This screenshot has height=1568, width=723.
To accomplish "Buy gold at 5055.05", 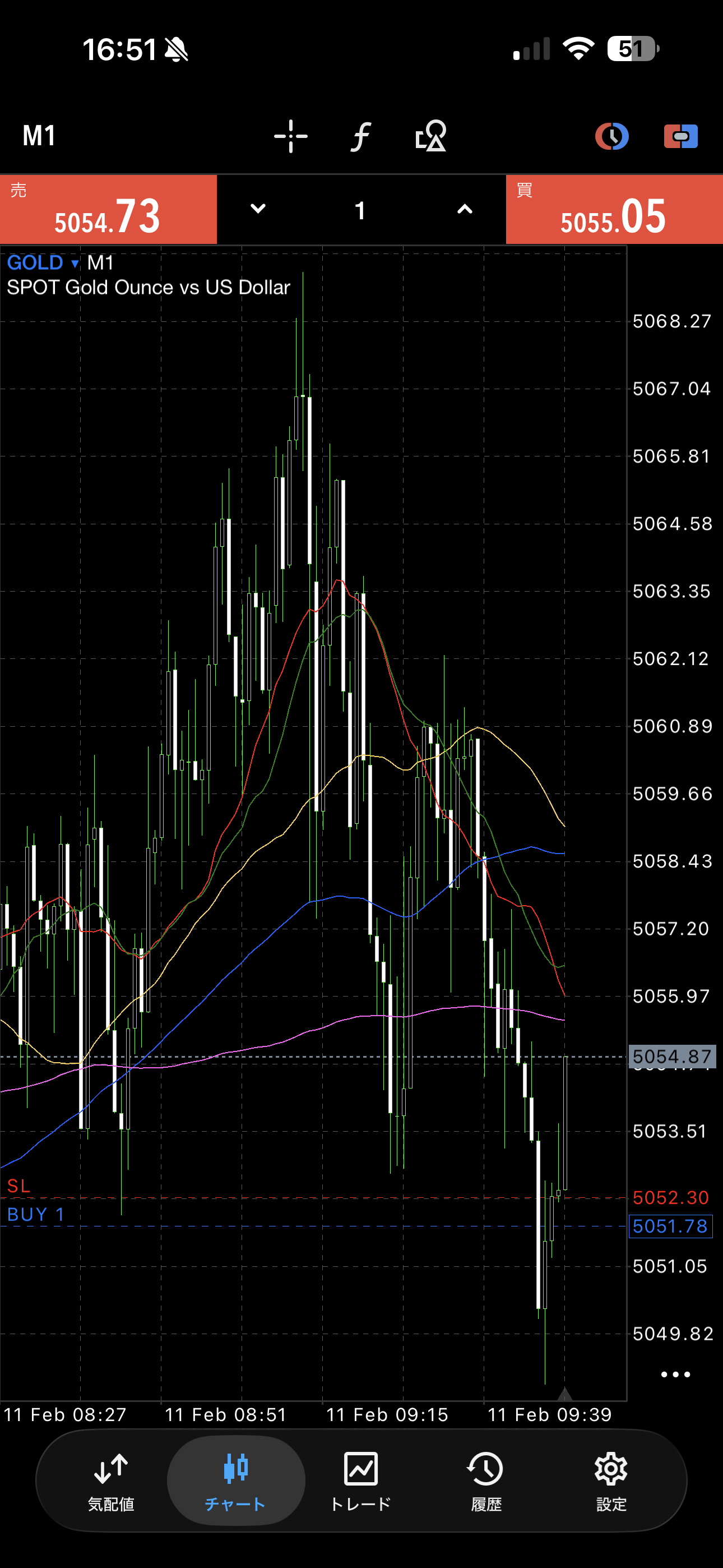I will point(614,210).
